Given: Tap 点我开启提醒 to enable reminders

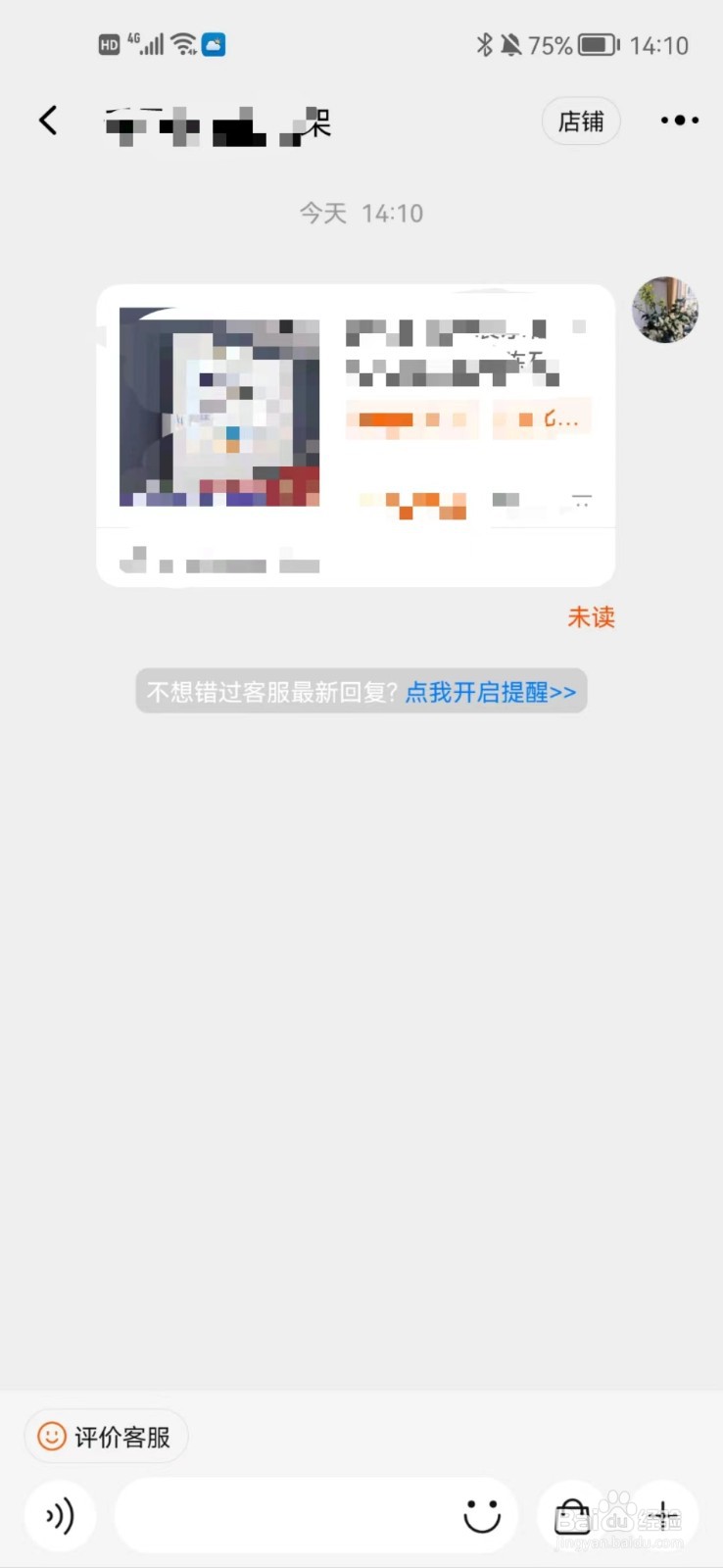Looking at the screenshot, I should [x=489, y=692].
